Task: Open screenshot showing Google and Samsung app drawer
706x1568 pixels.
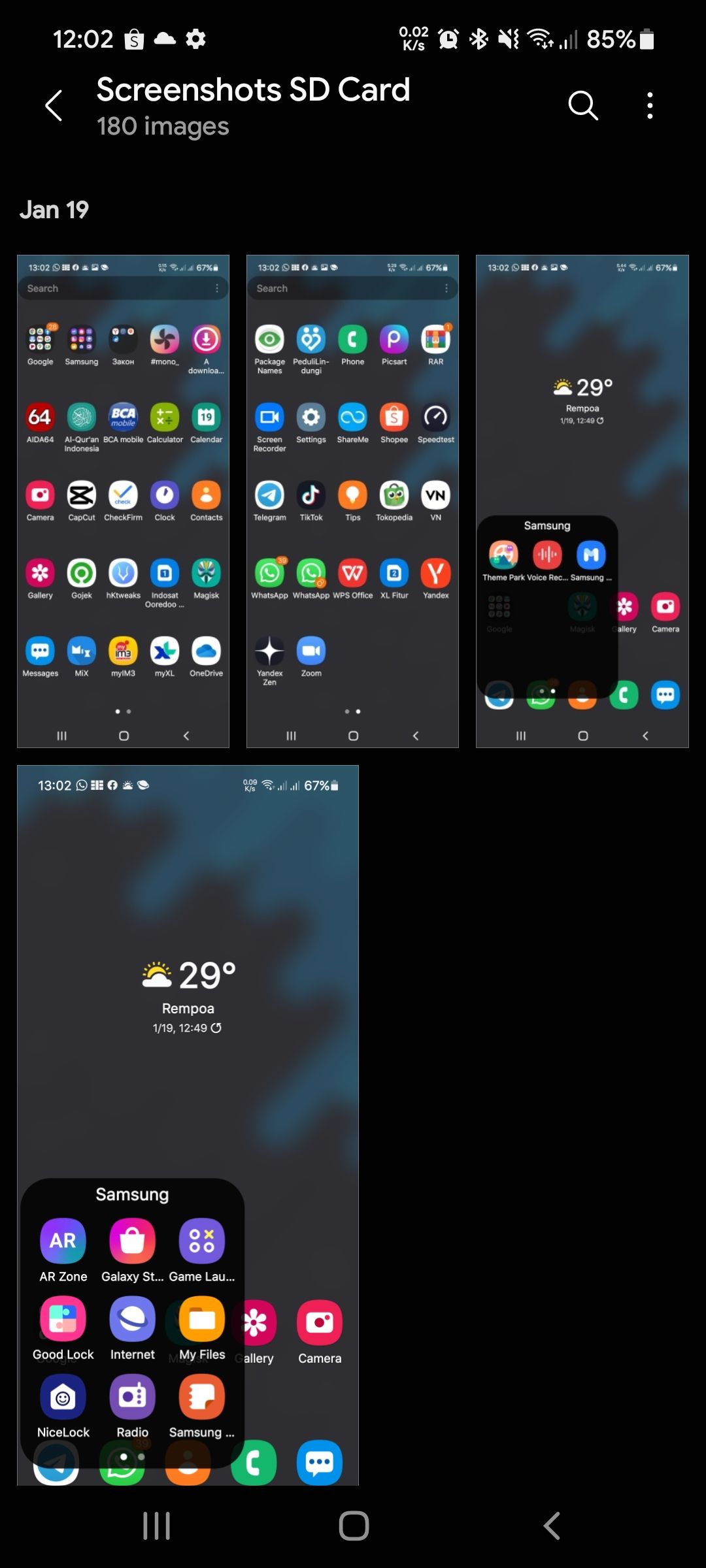Action: (x=123, y=501)
